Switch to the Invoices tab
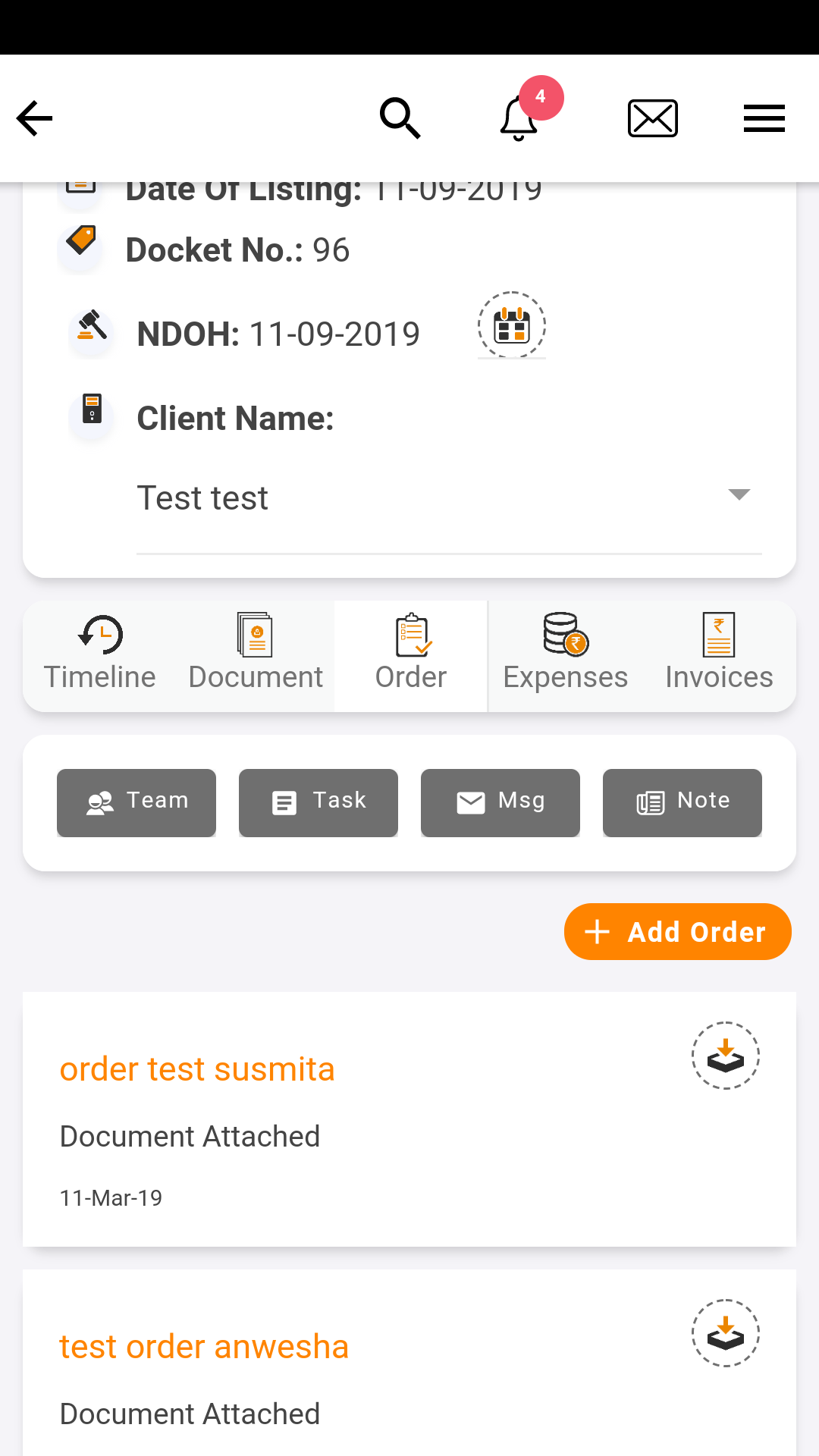This screenshot has width=819, height=1456. point(719,655)
